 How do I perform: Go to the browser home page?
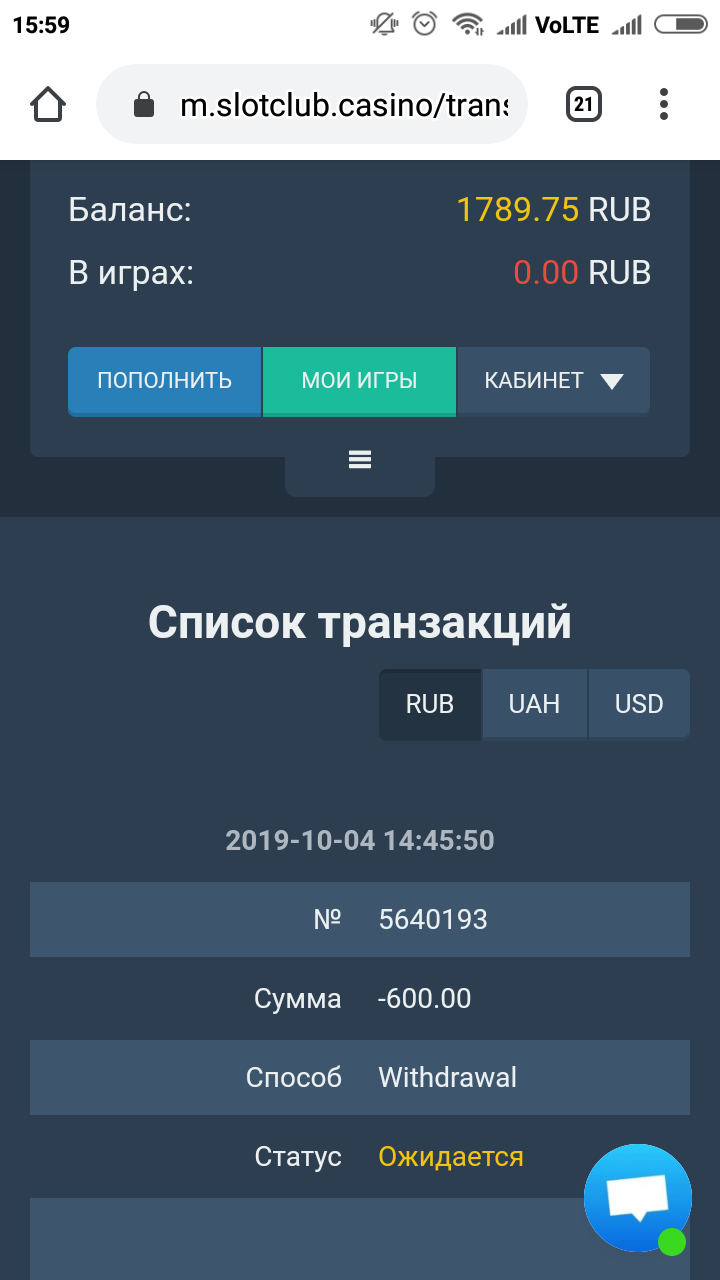click(x=48, y=104)
